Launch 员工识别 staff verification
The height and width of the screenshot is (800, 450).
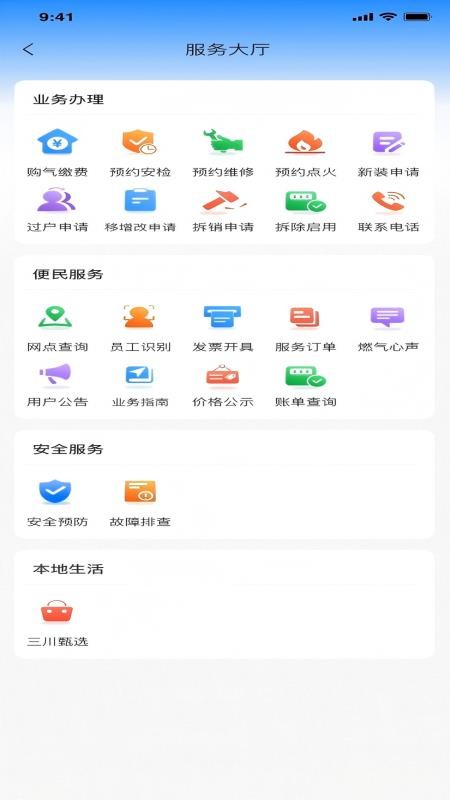pyautogui.click(x=140, y=329)
